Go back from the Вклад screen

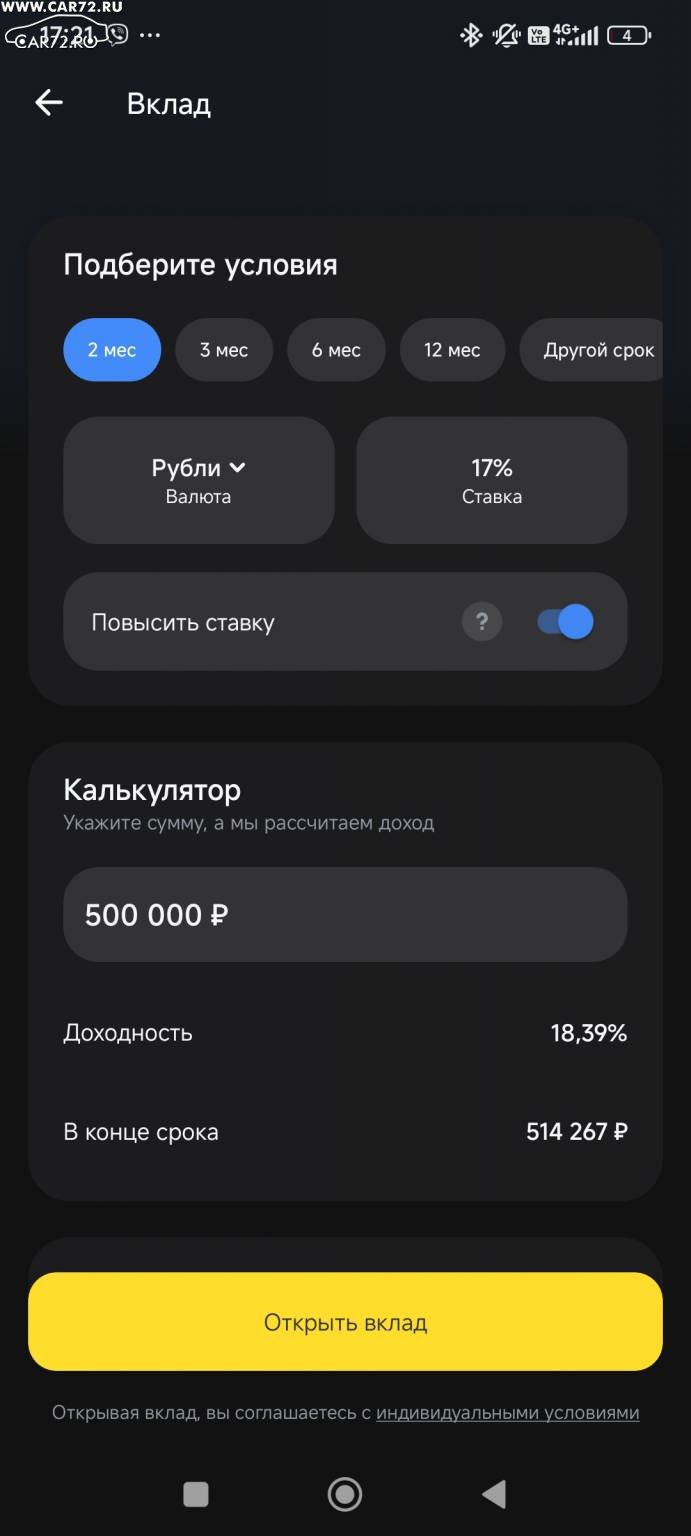tap(48, 103)
